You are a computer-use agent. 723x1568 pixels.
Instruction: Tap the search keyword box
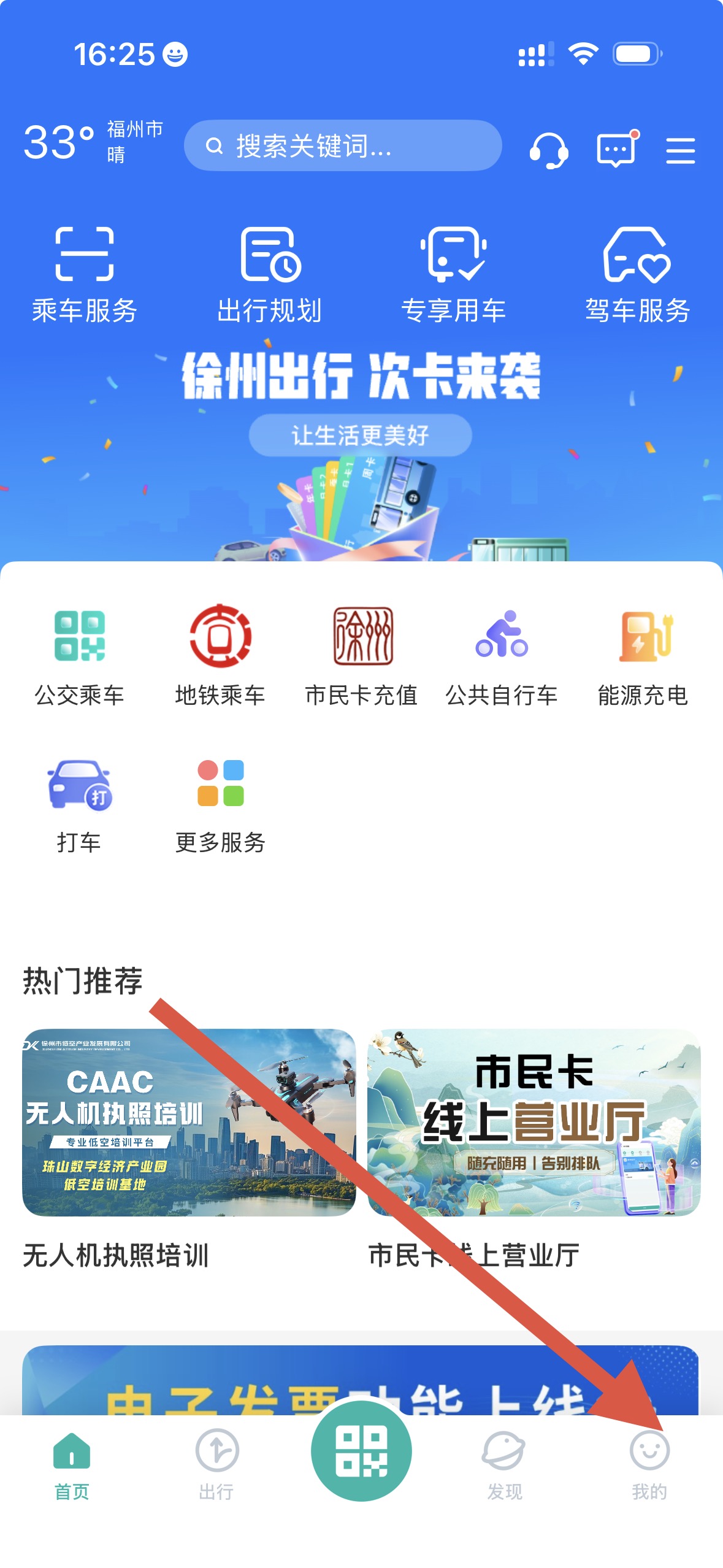coord(342,146)
